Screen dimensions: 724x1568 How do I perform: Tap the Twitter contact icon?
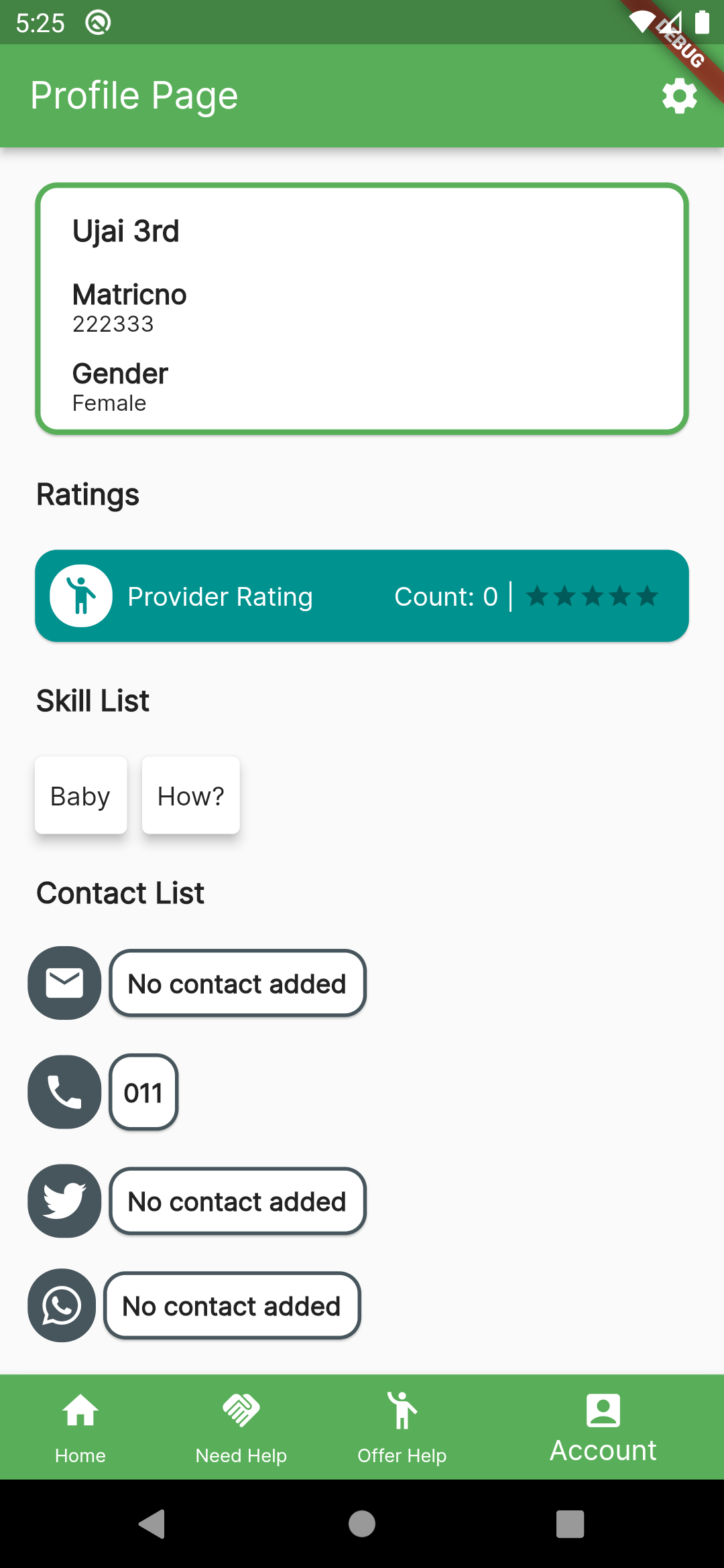click(64, 1201)
